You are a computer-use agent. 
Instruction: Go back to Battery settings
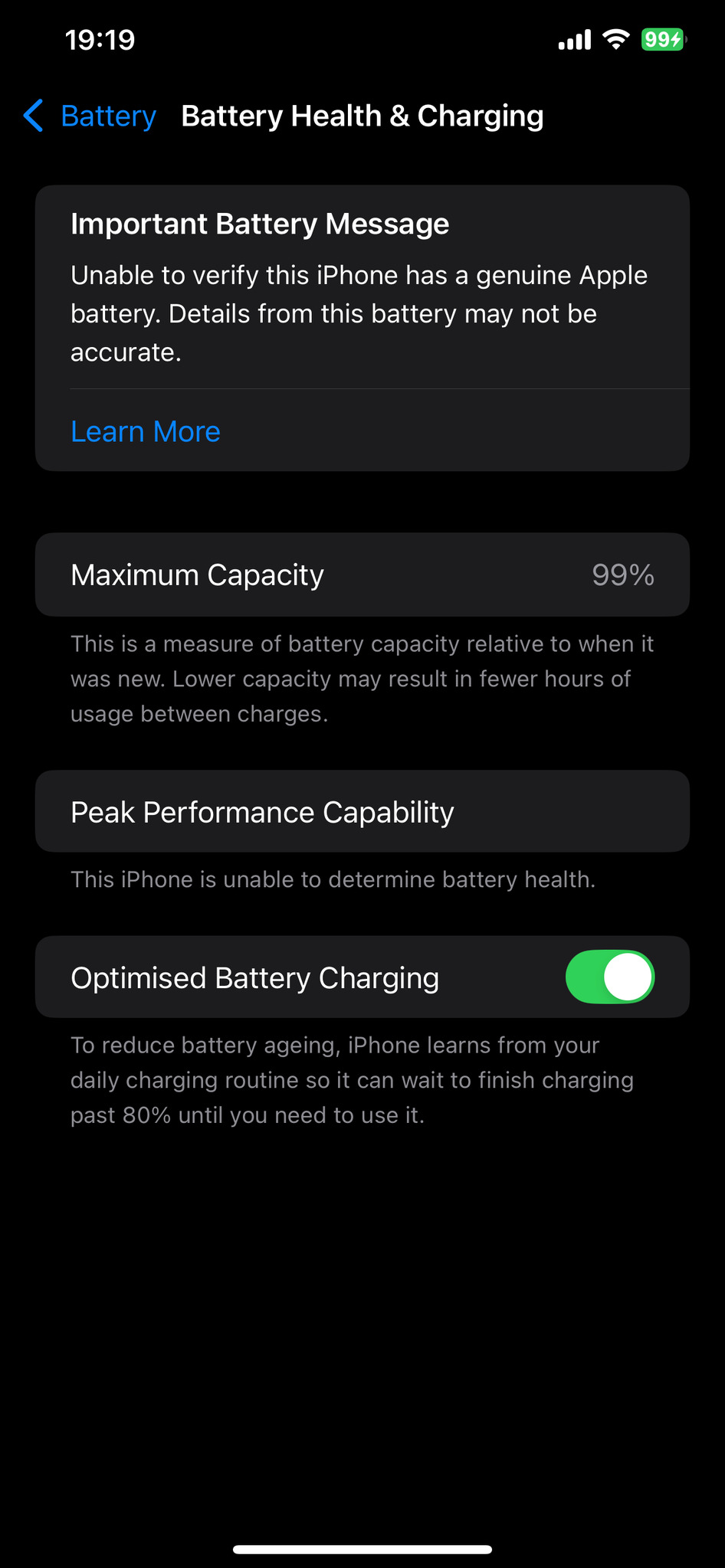pyautogui.click(x=90, y=116)
